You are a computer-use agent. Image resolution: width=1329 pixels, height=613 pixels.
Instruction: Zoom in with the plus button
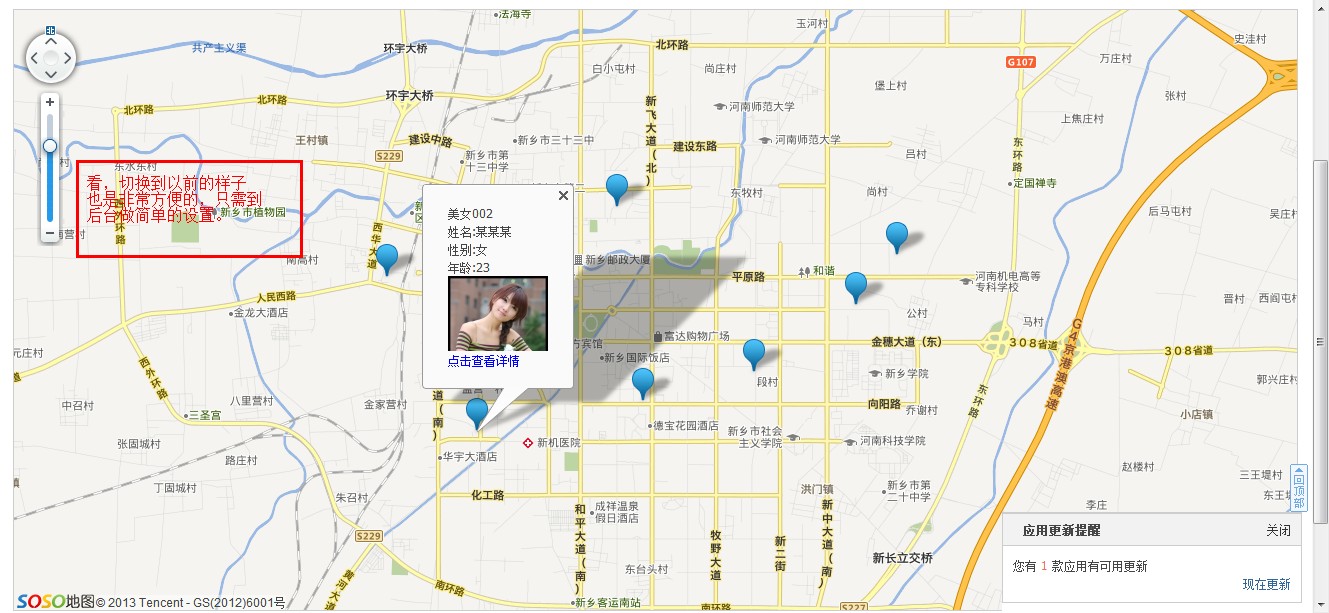50,102
